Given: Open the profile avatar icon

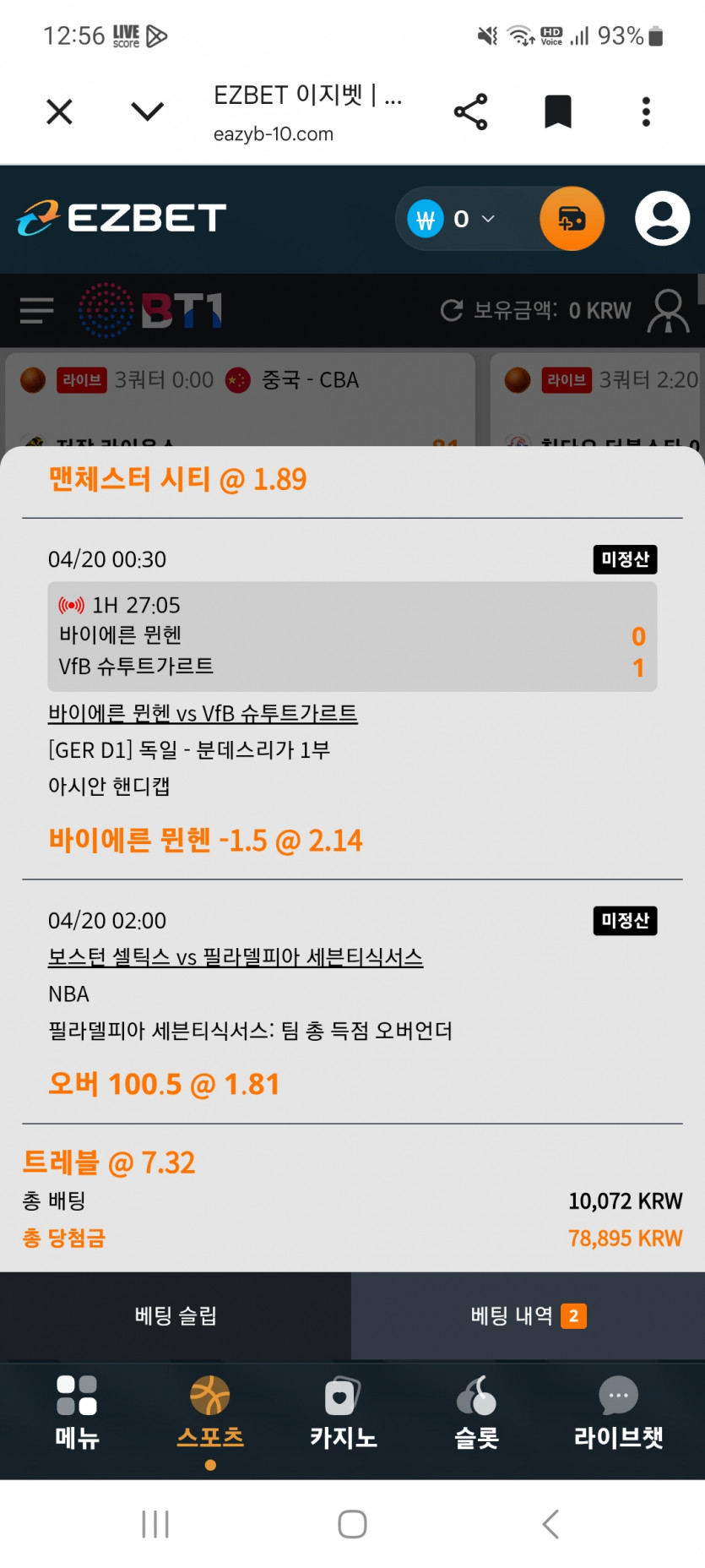Looking at the screenshot, I should pos(663,219).
